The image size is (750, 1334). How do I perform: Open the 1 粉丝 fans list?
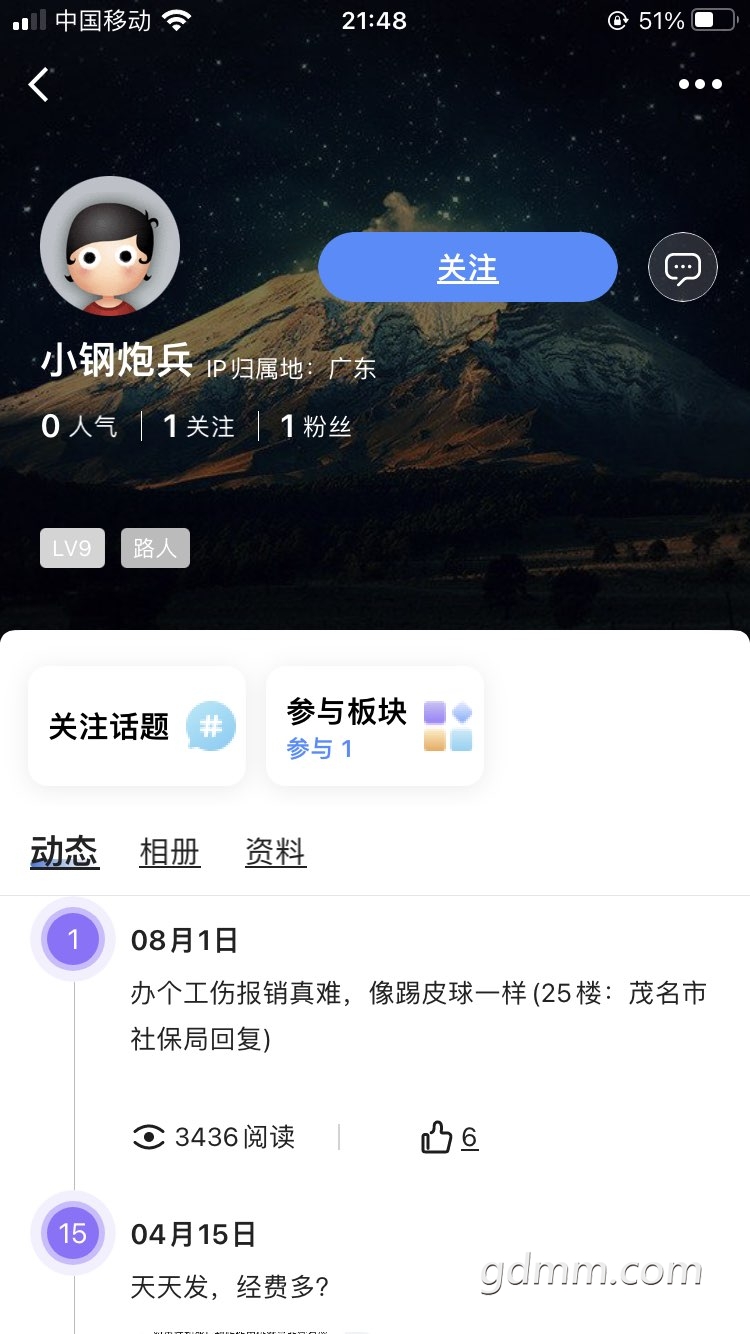point(316,427)
